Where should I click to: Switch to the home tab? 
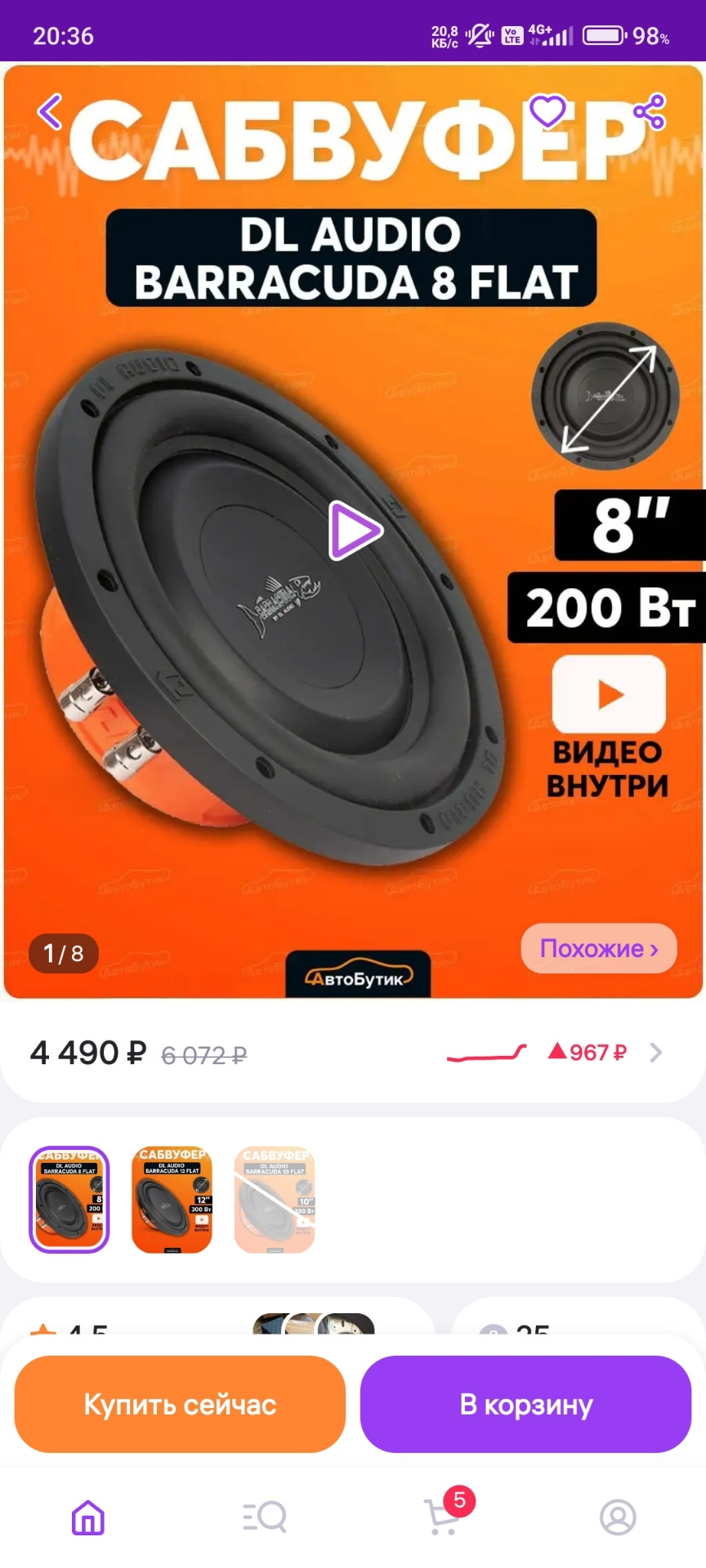[x=88, y=1517]
